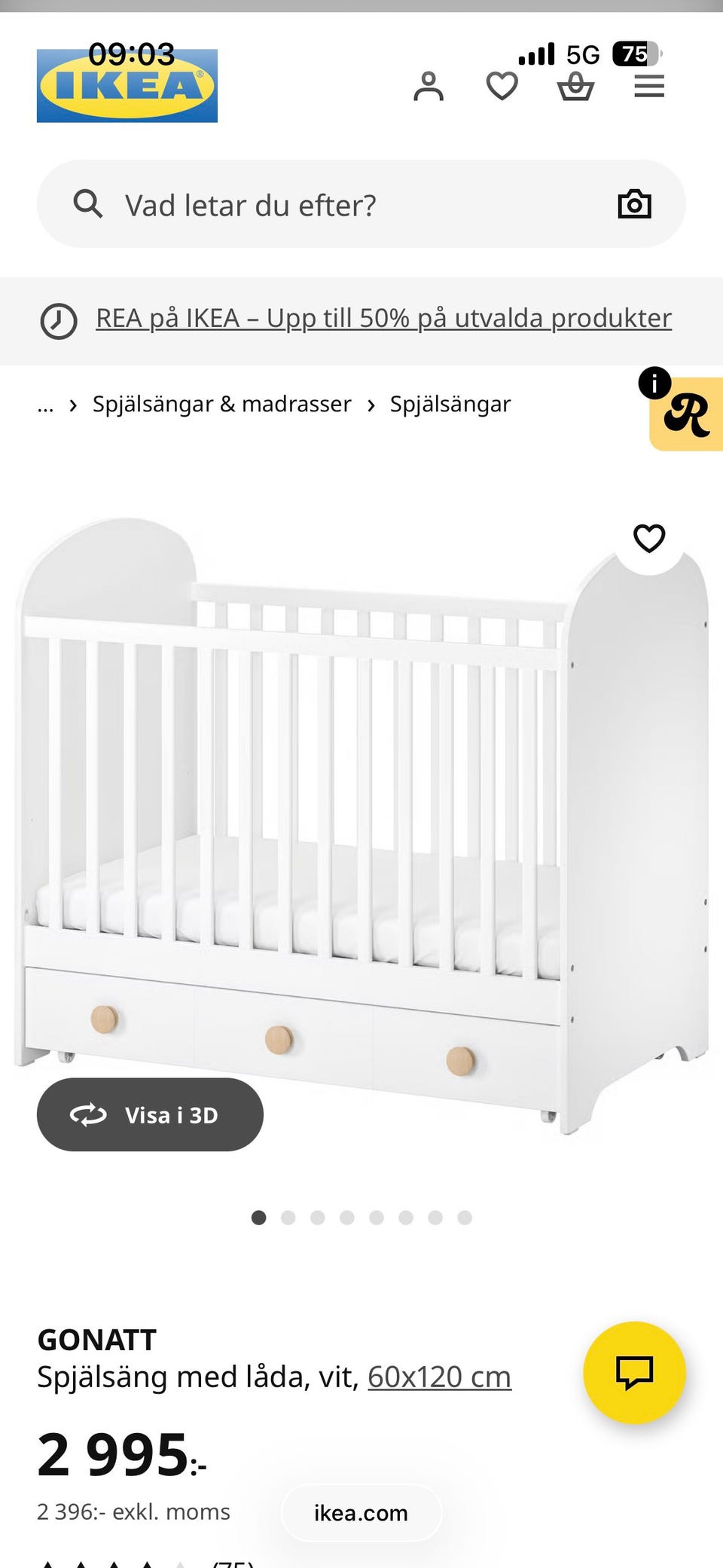The image size is (723, 1568).
Task: Select the '60x120 cm' size link
Action: click(x=439, y=1377)
